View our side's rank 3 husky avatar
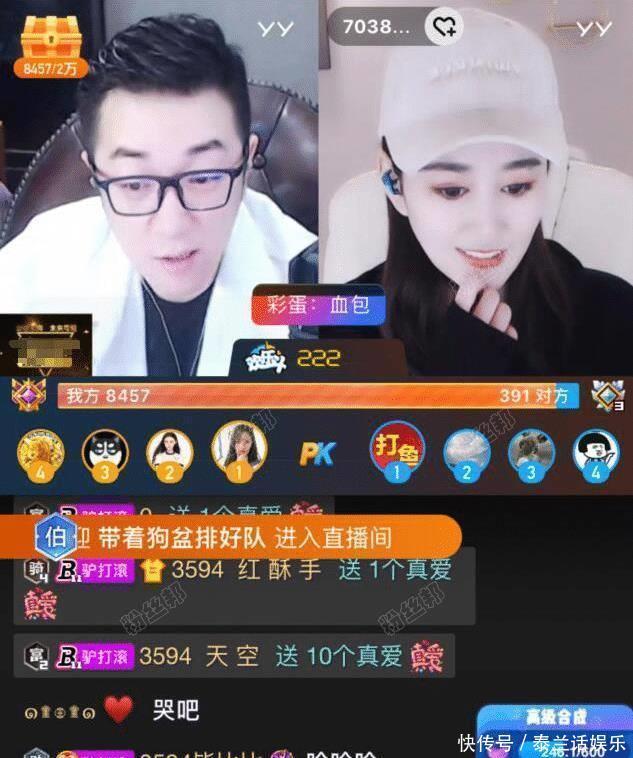Screen dimensions: 633x758 coord(102,452)
